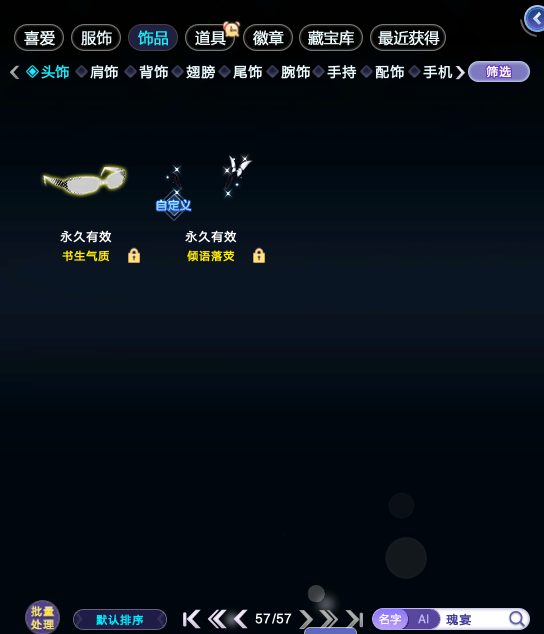This screenshot has width=544, height=634.
Task: Select the 书生气质 glasses item
Action: (x=85, y=180)
